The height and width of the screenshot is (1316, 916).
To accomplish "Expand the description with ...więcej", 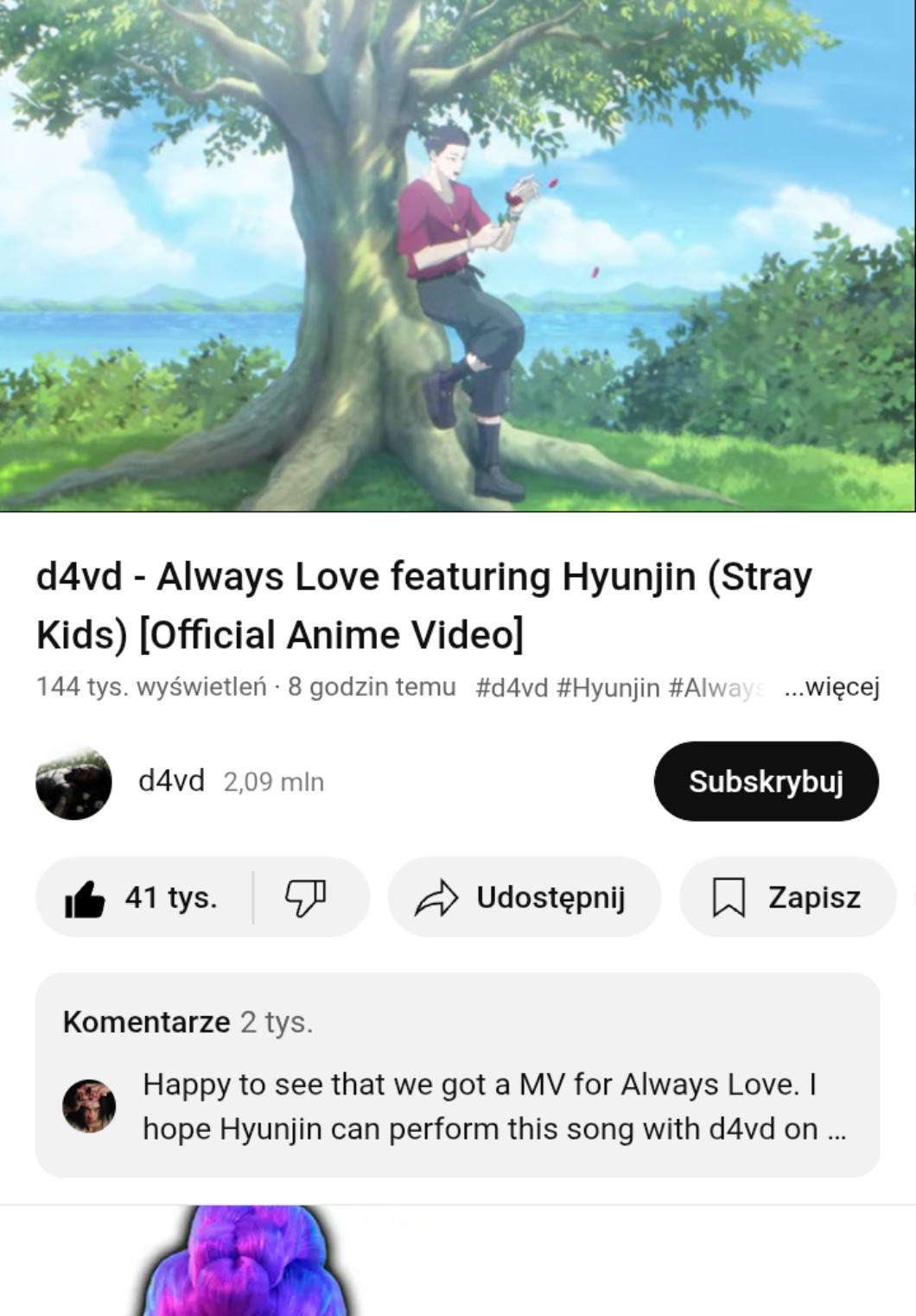I will coord(831,687).
